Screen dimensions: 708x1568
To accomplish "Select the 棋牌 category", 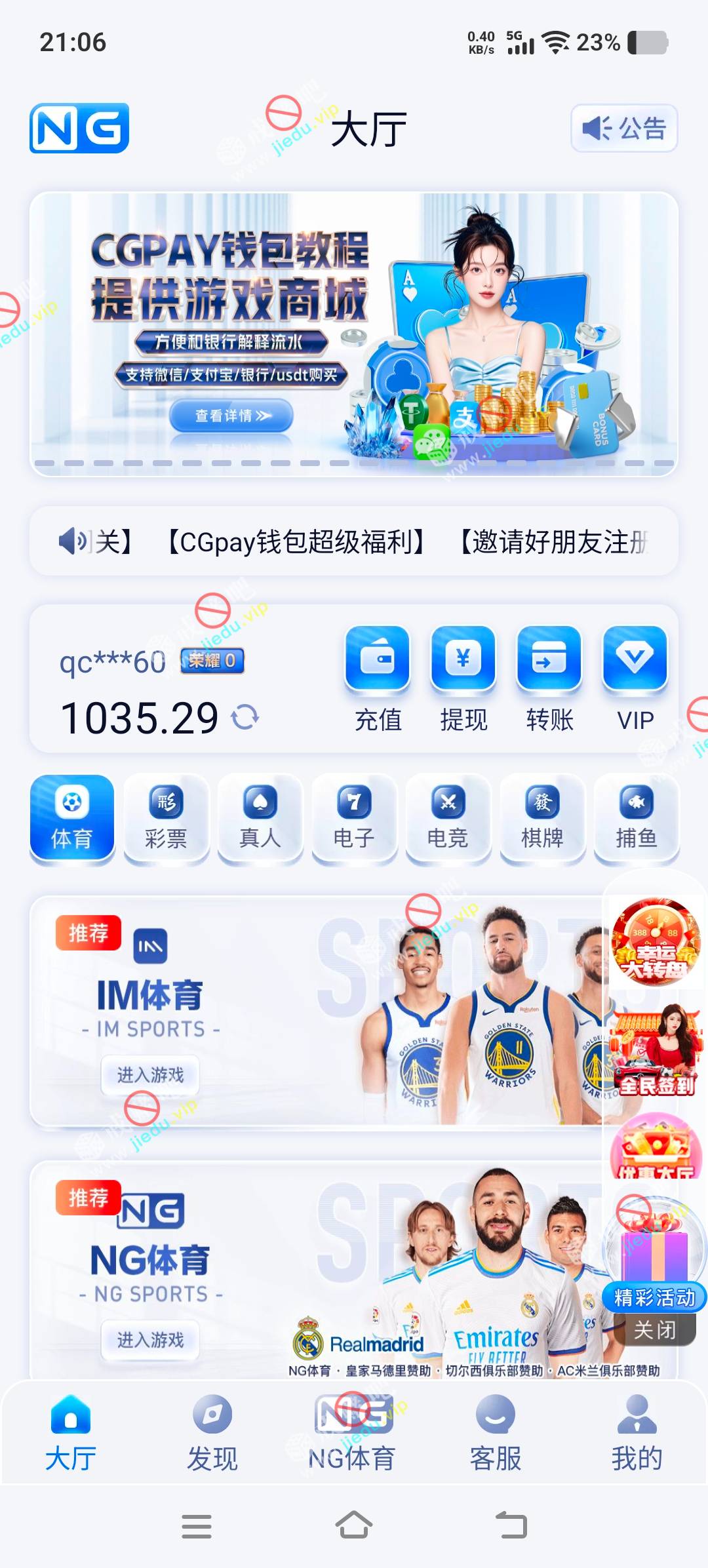I will pyautogui.click(x=542, y=818).
